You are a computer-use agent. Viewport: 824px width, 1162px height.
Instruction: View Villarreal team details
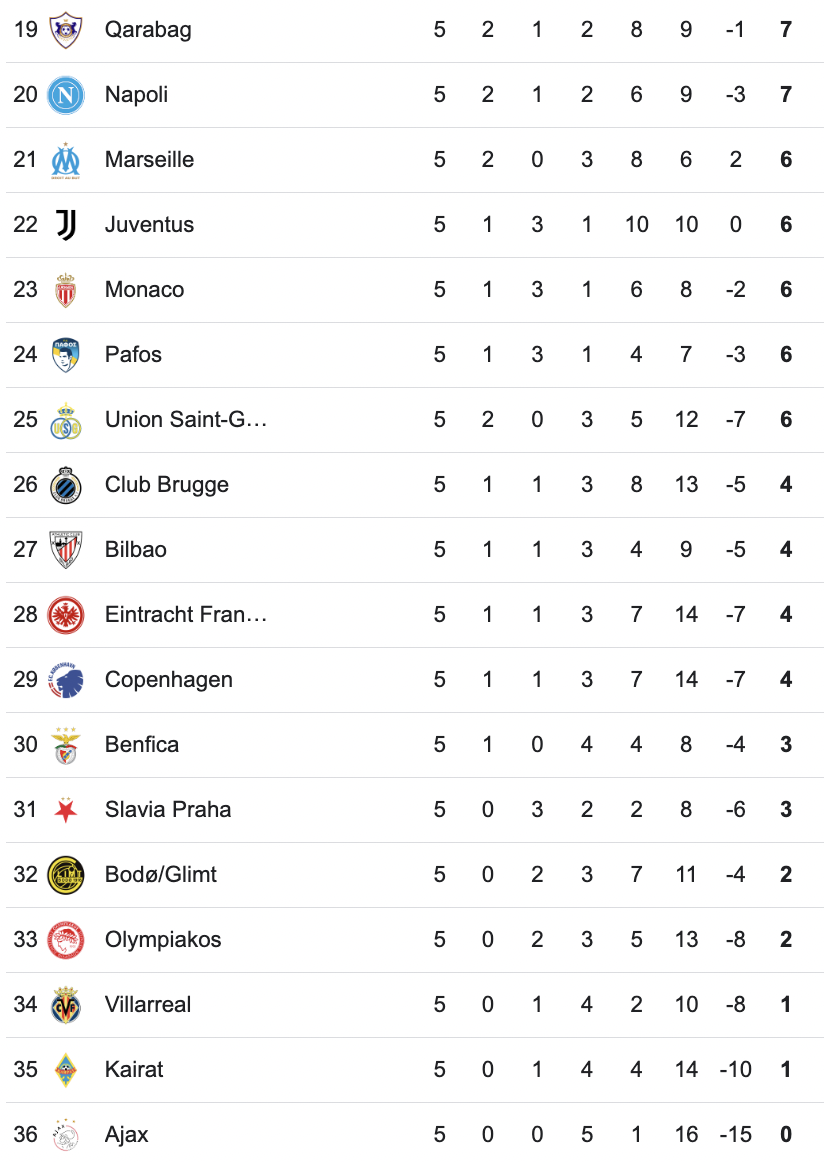147,1004
